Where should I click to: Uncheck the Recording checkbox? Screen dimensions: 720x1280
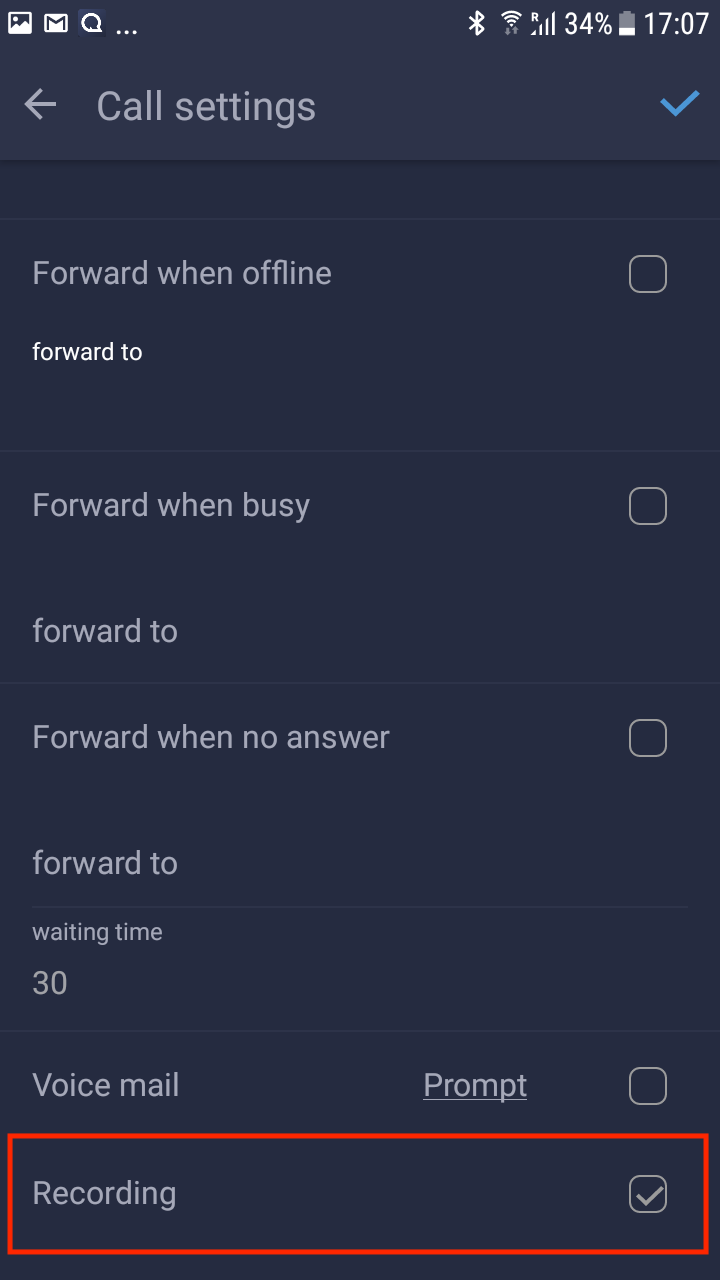pos(648,1194)
